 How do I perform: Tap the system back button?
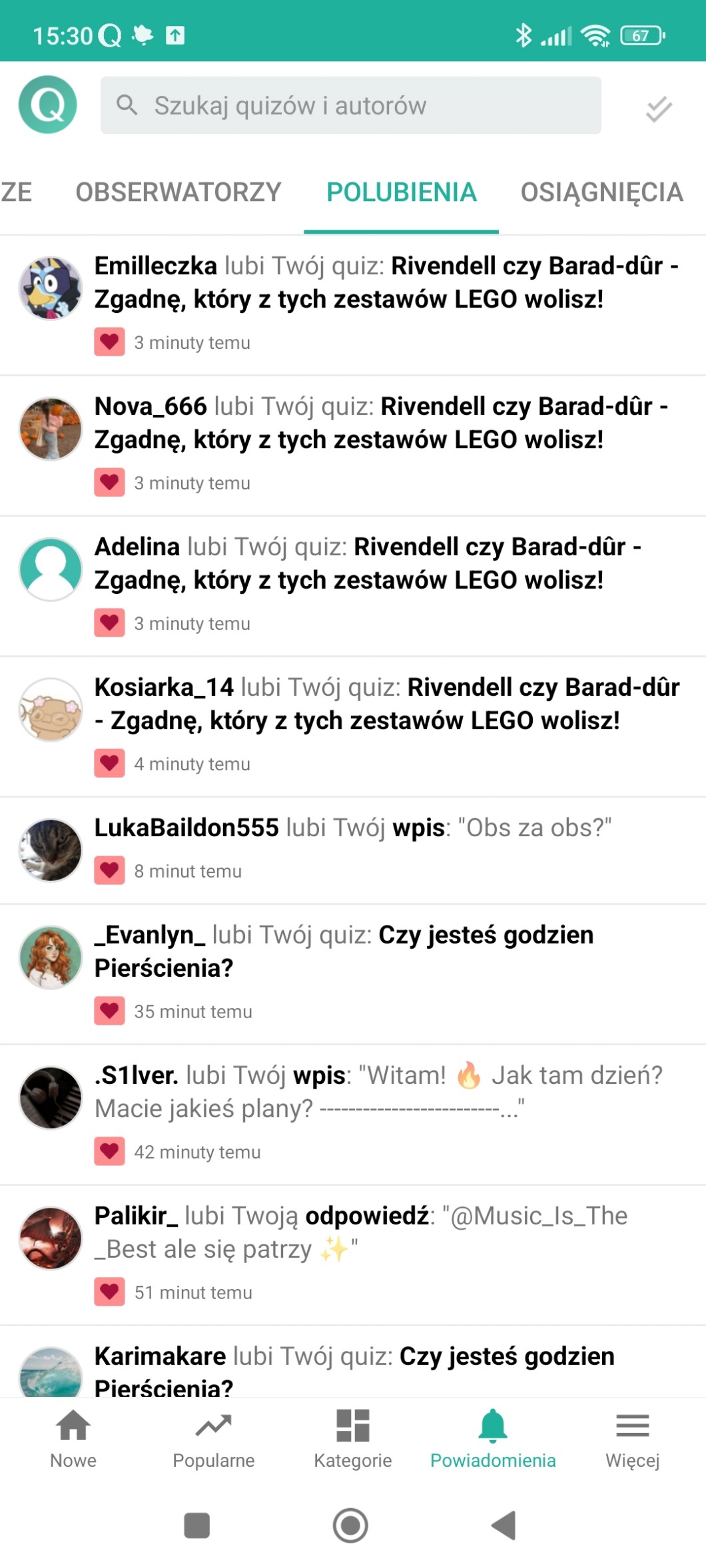click(x=504, y=1525)
